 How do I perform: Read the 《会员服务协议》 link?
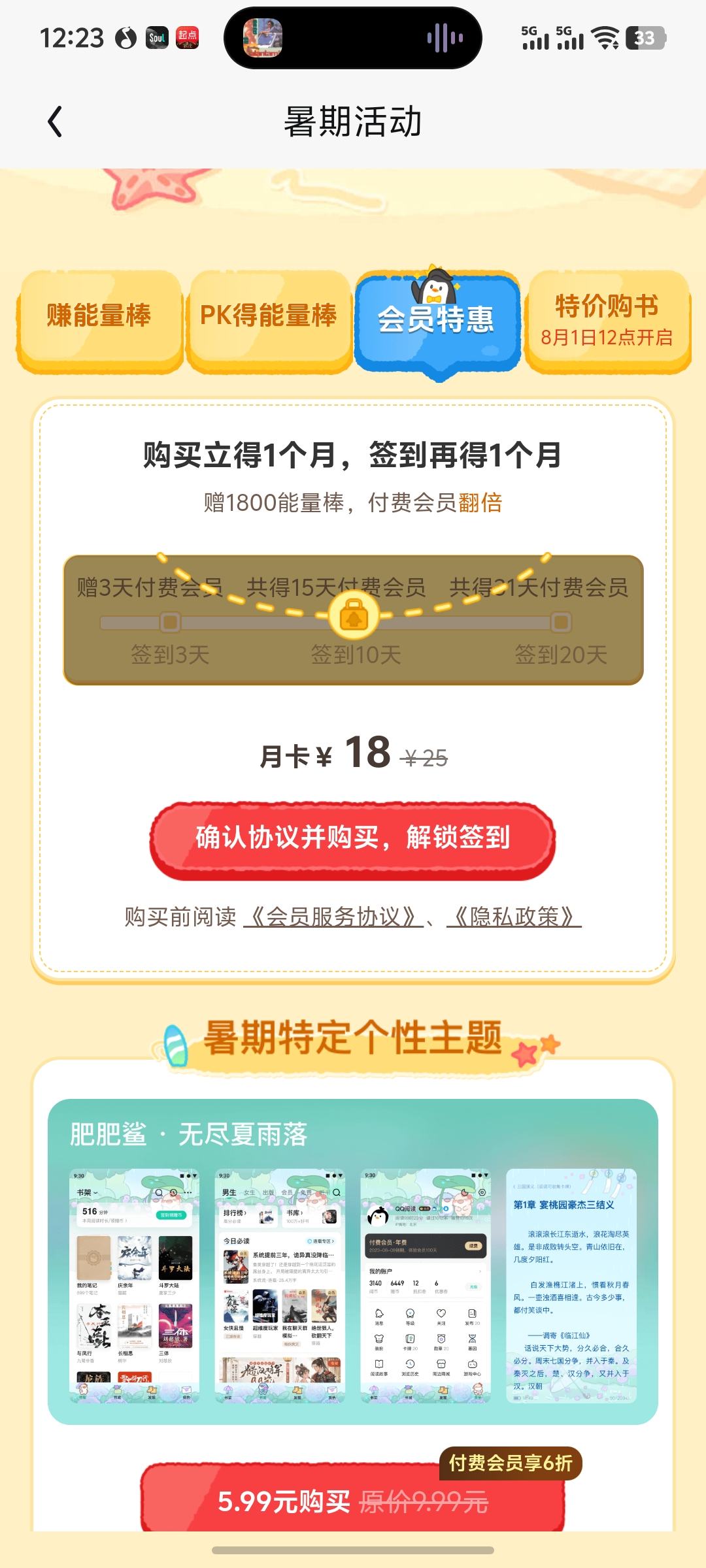pos(333,917)
